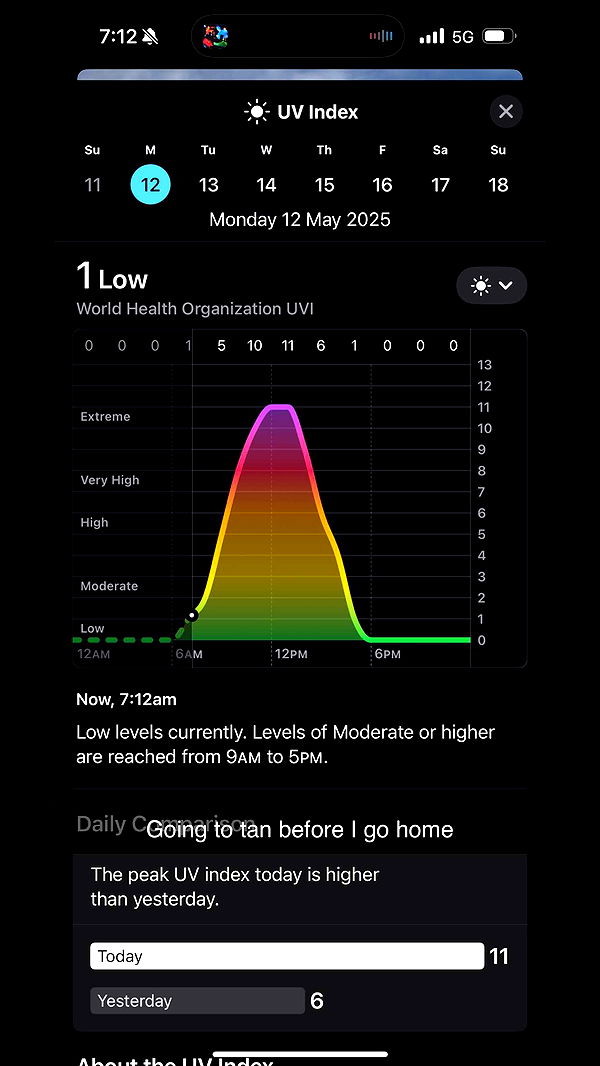Tap the highlighted Monday 12 date
The image size is (600, 1066).
pyautogui.click(x=151, y=185)
